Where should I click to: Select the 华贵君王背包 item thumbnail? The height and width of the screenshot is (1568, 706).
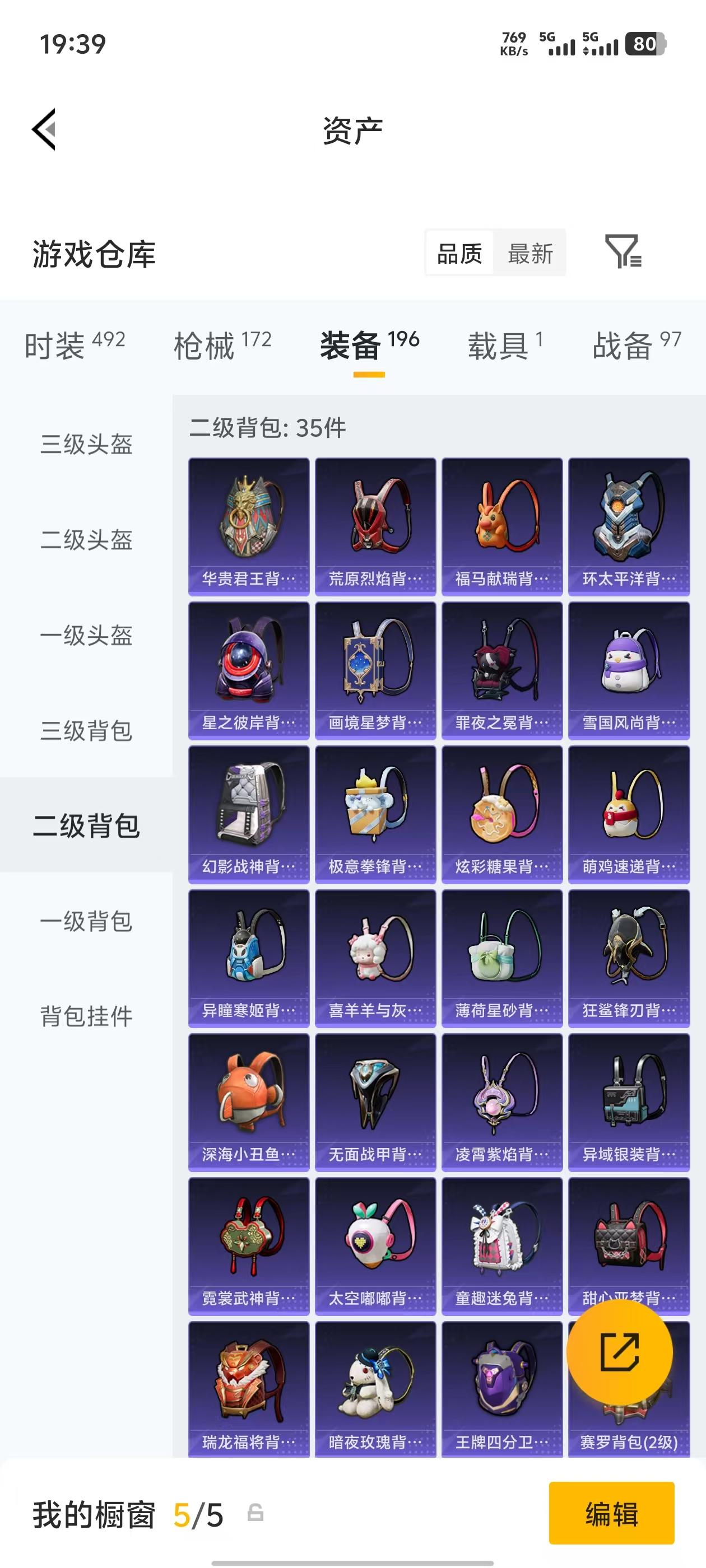[248, 525]
